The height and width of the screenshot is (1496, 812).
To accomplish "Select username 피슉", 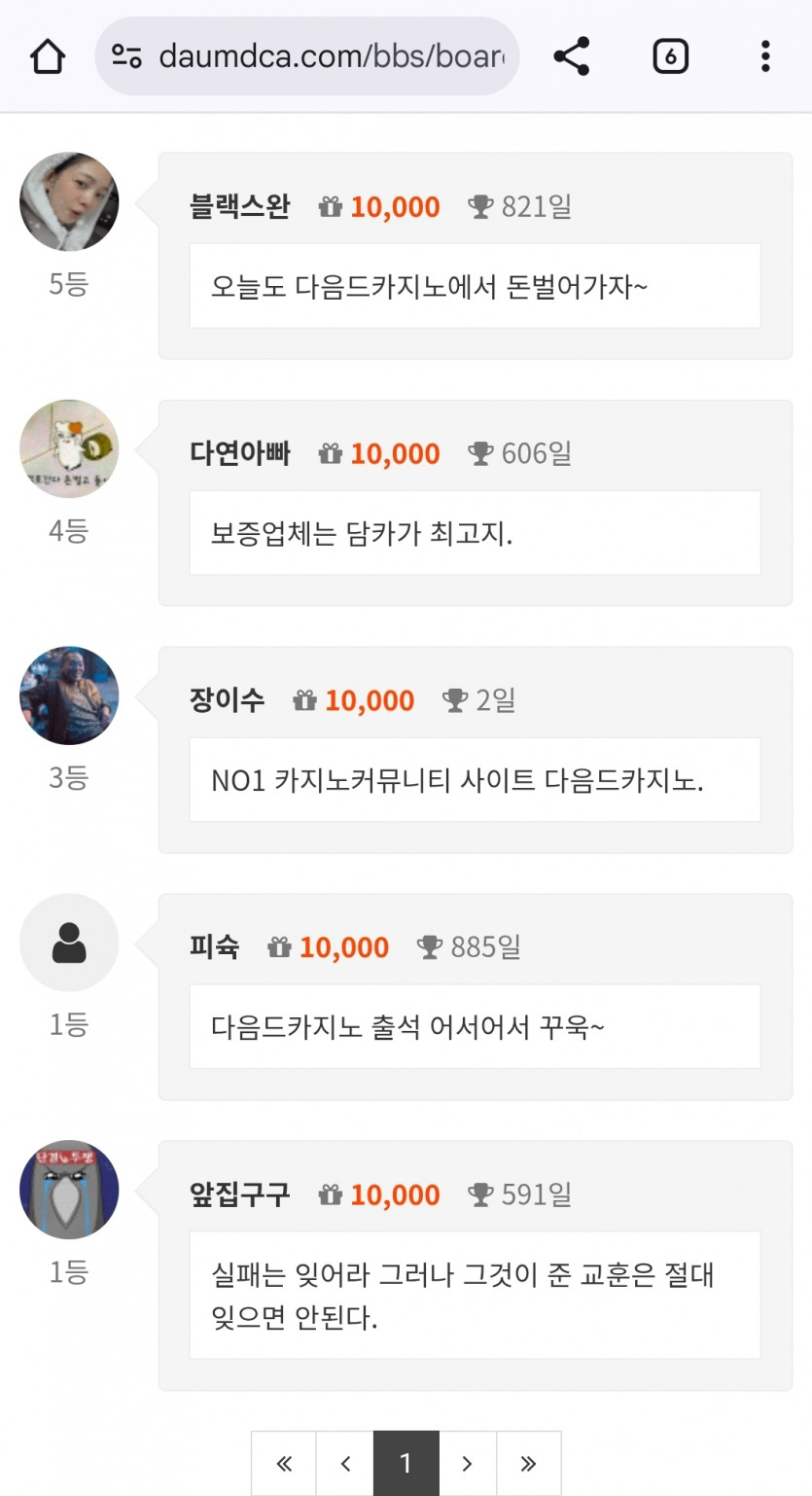I will point(214,946).
